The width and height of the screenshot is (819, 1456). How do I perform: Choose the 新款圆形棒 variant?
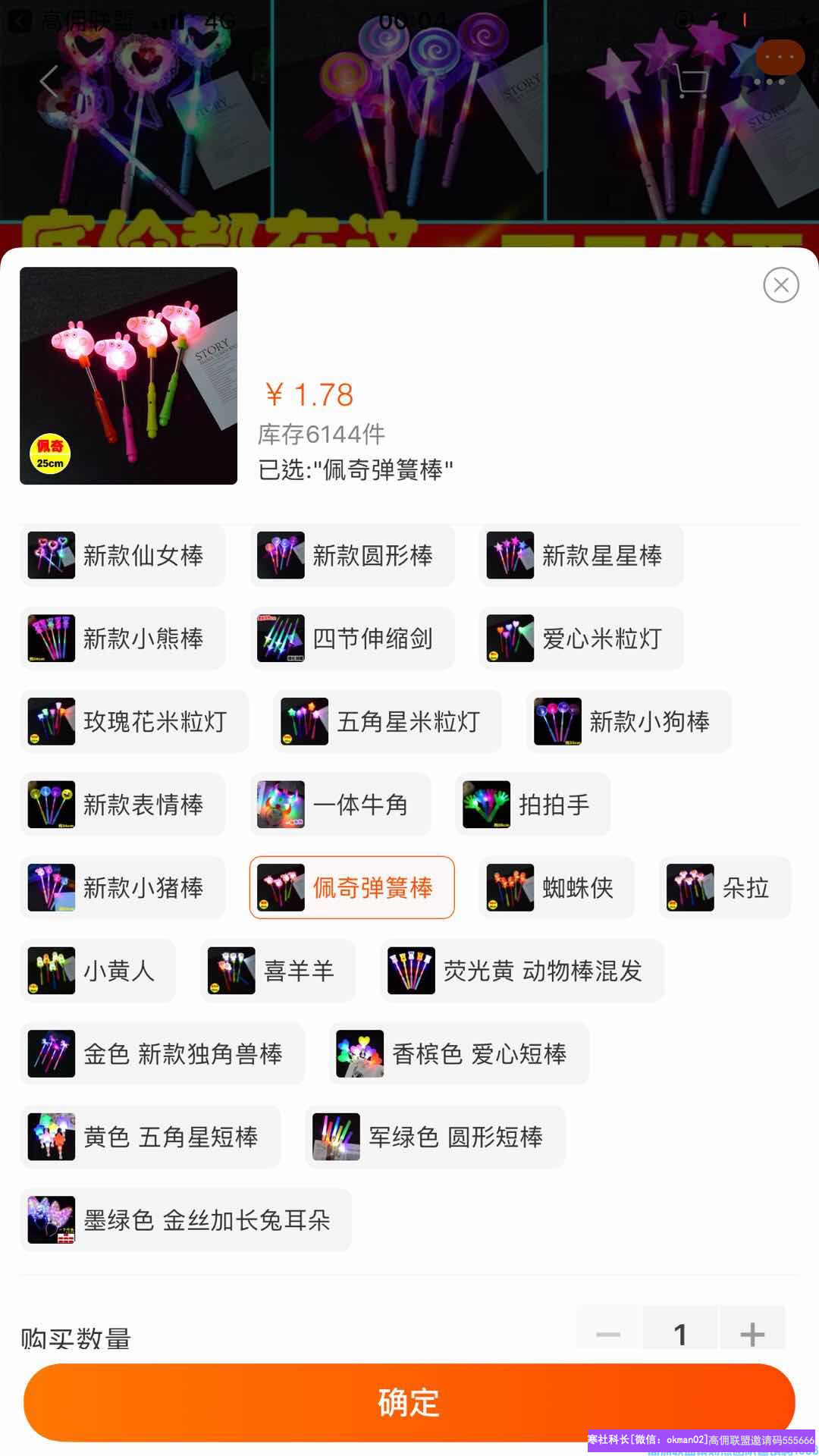coord(352,555)
